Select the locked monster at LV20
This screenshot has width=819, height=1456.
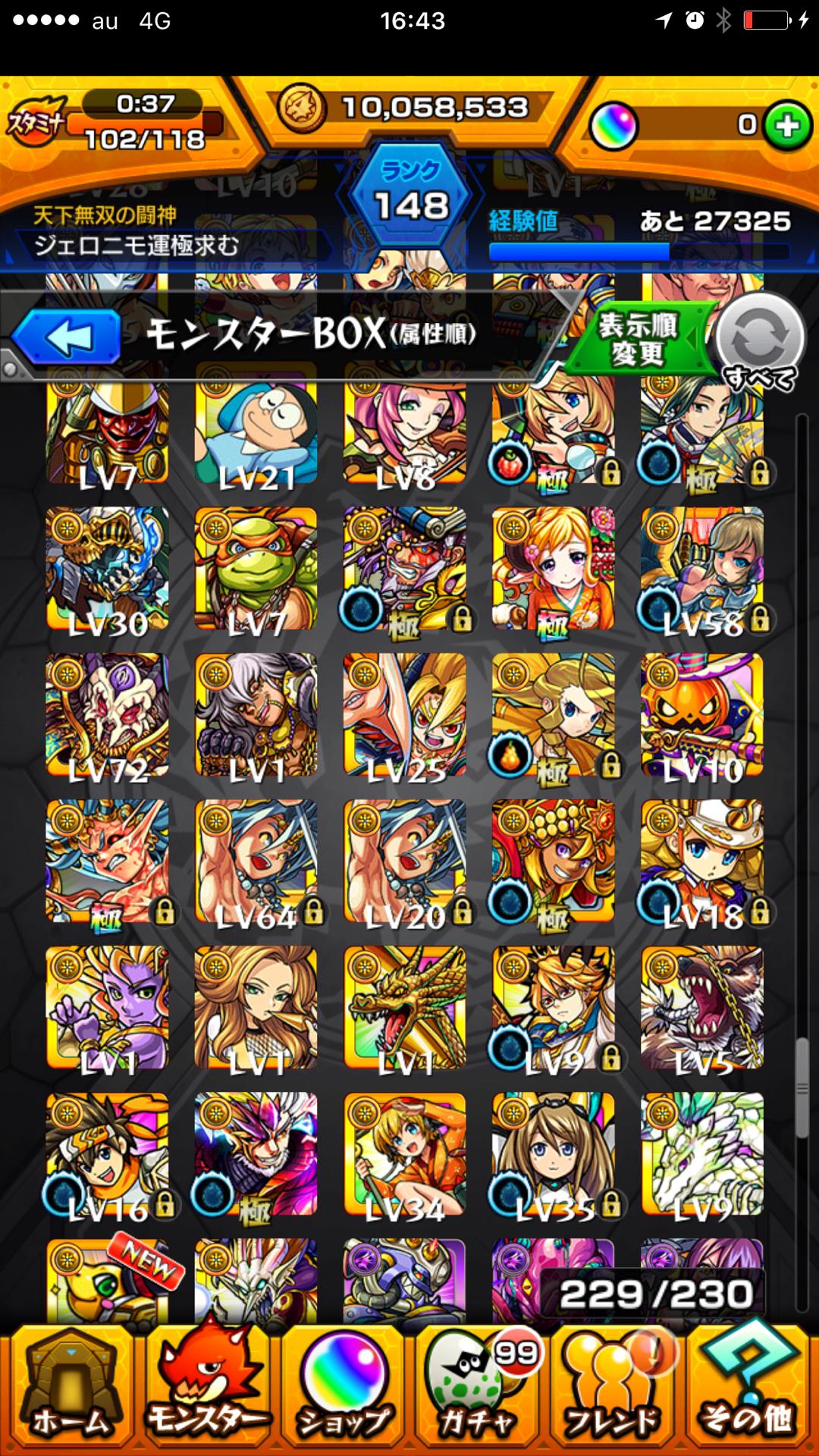[404, 861]
